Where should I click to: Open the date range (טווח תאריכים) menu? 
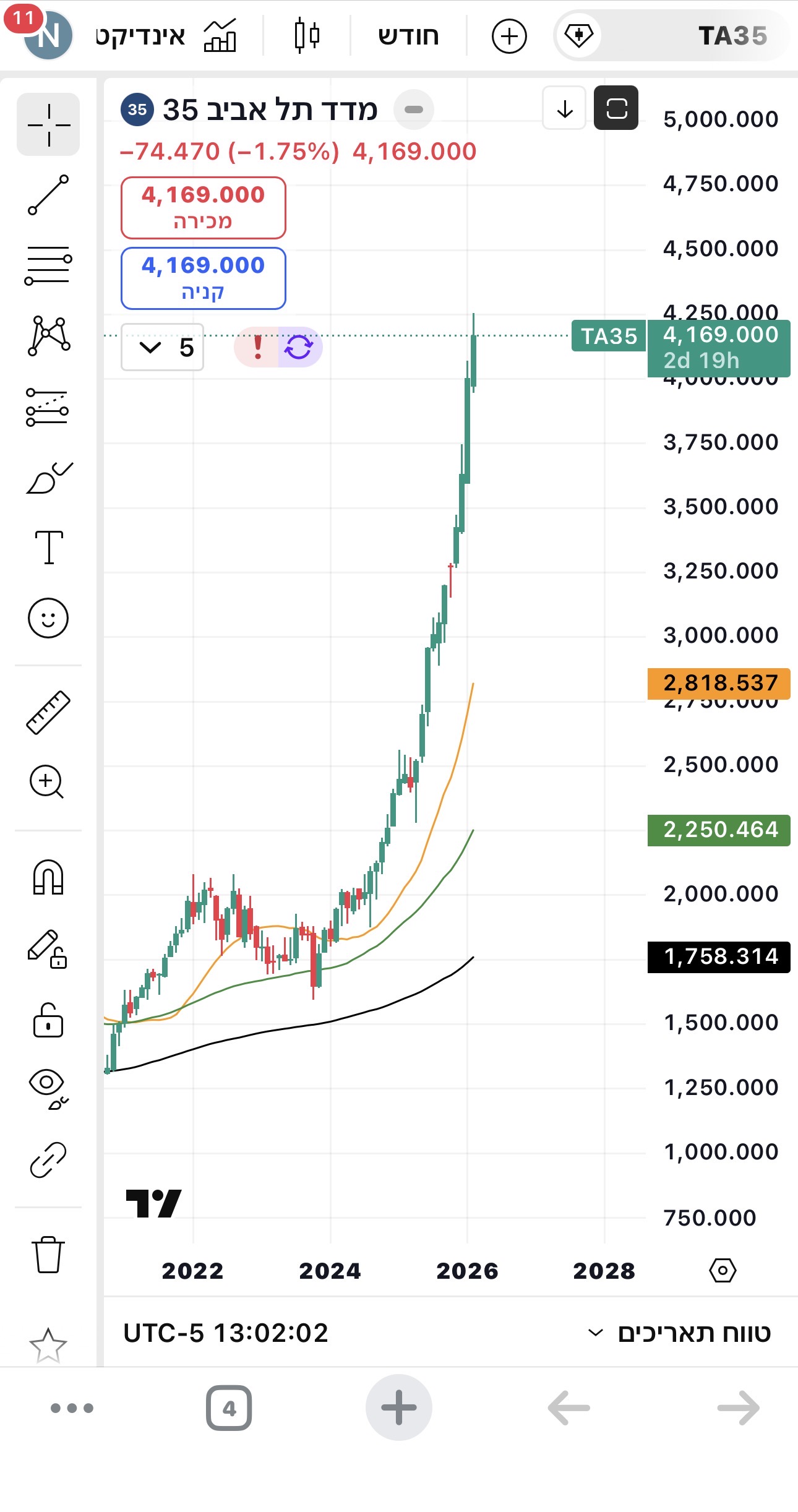(680, 1333)
